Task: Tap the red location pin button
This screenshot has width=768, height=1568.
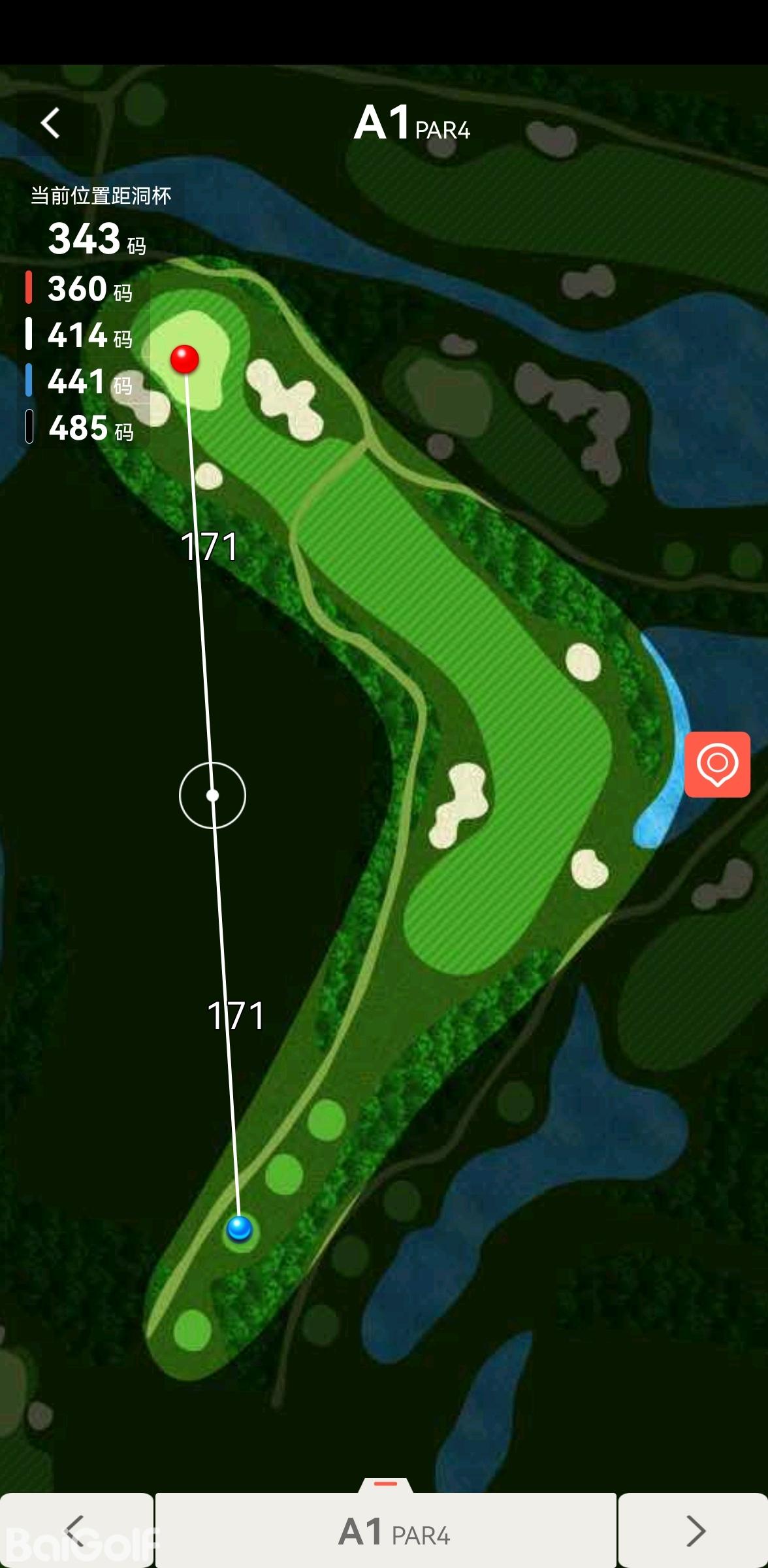Action: (x=717, y=764)
